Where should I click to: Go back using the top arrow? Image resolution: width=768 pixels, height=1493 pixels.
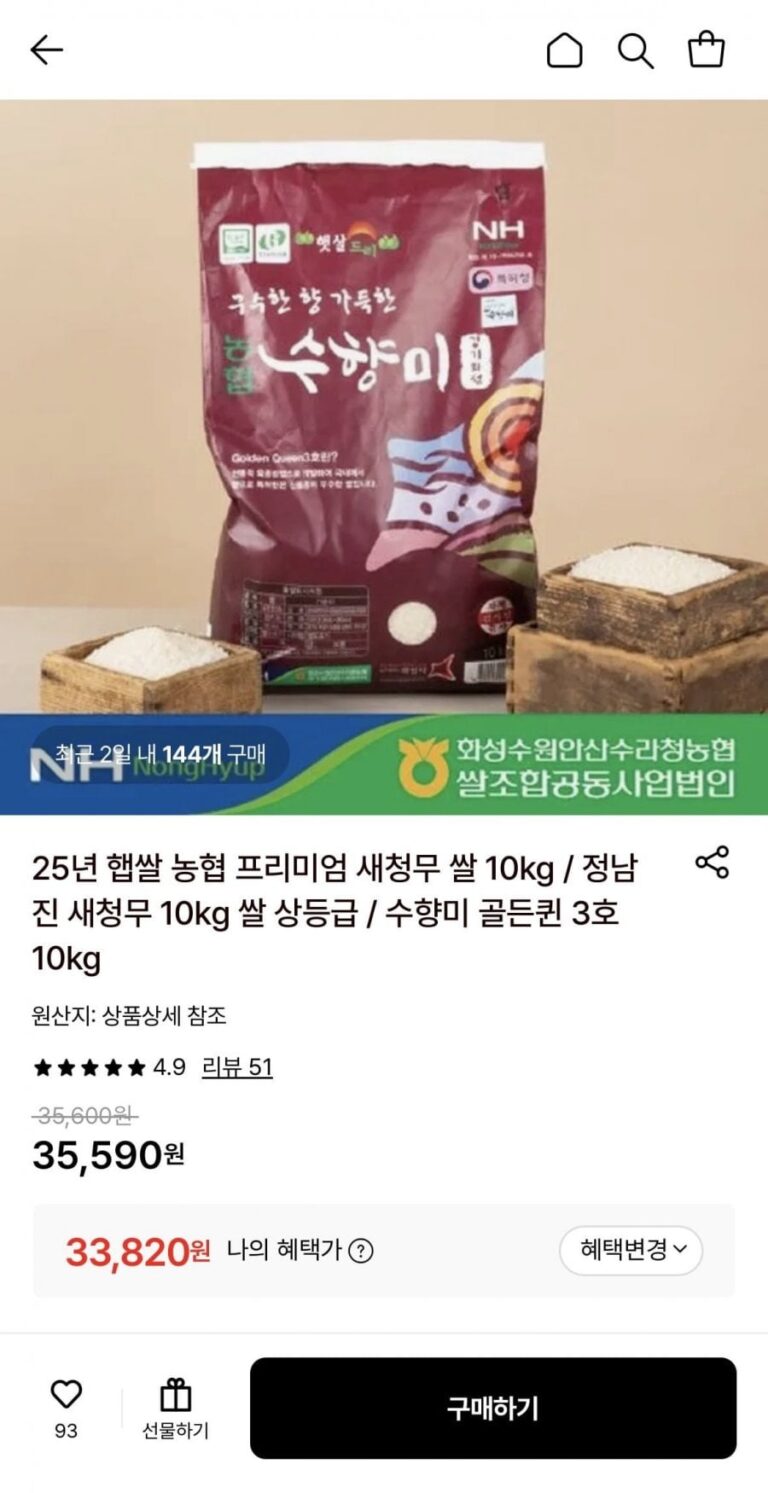tap(46, 50)
